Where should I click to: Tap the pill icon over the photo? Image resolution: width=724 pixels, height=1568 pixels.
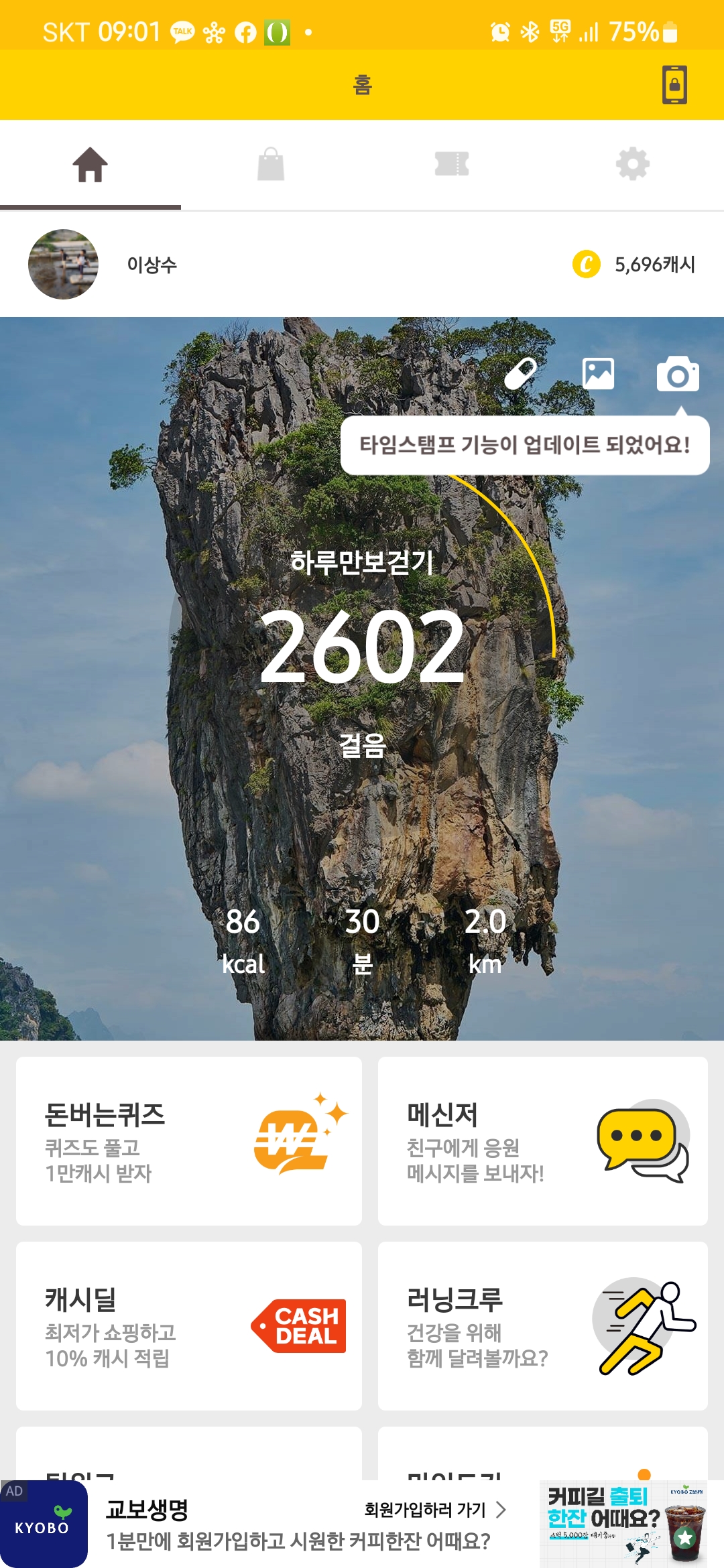tap(520, 374)
